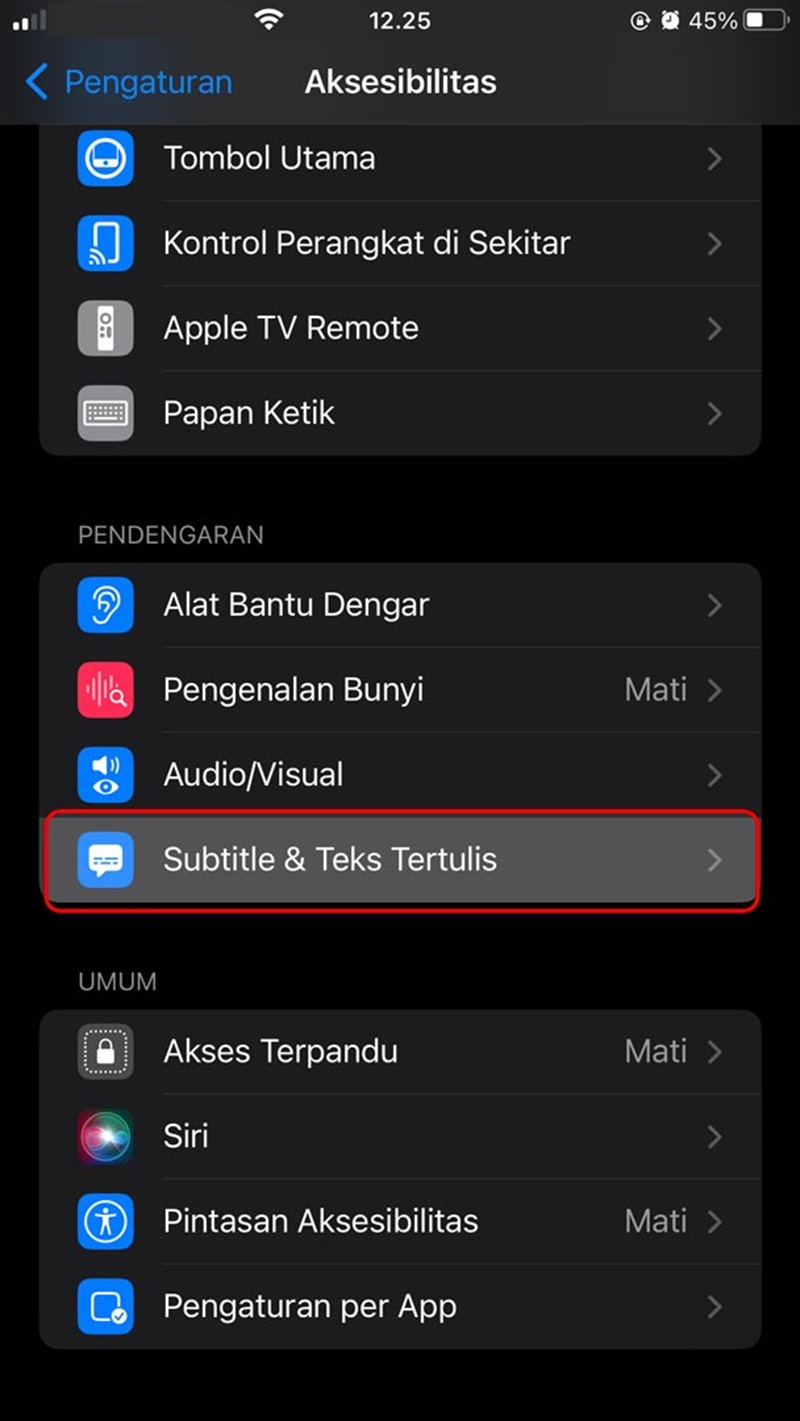Open Audio/Visual settings
This screenshot has height=1421, width=800.
click(x=400, y=775)
